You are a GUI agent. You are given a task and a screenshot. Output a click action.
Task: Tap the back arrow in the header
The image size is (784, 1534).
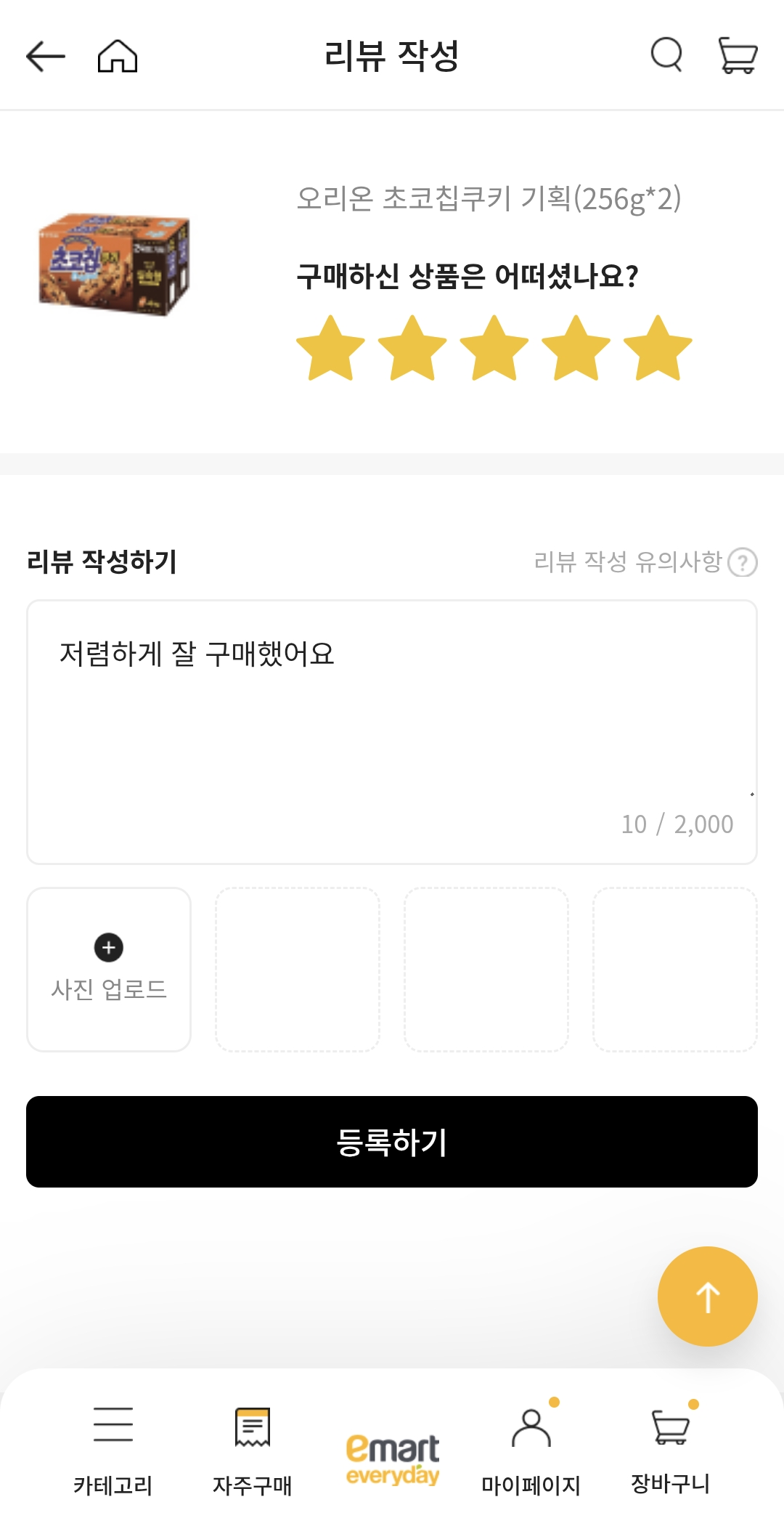pos(45,57)
